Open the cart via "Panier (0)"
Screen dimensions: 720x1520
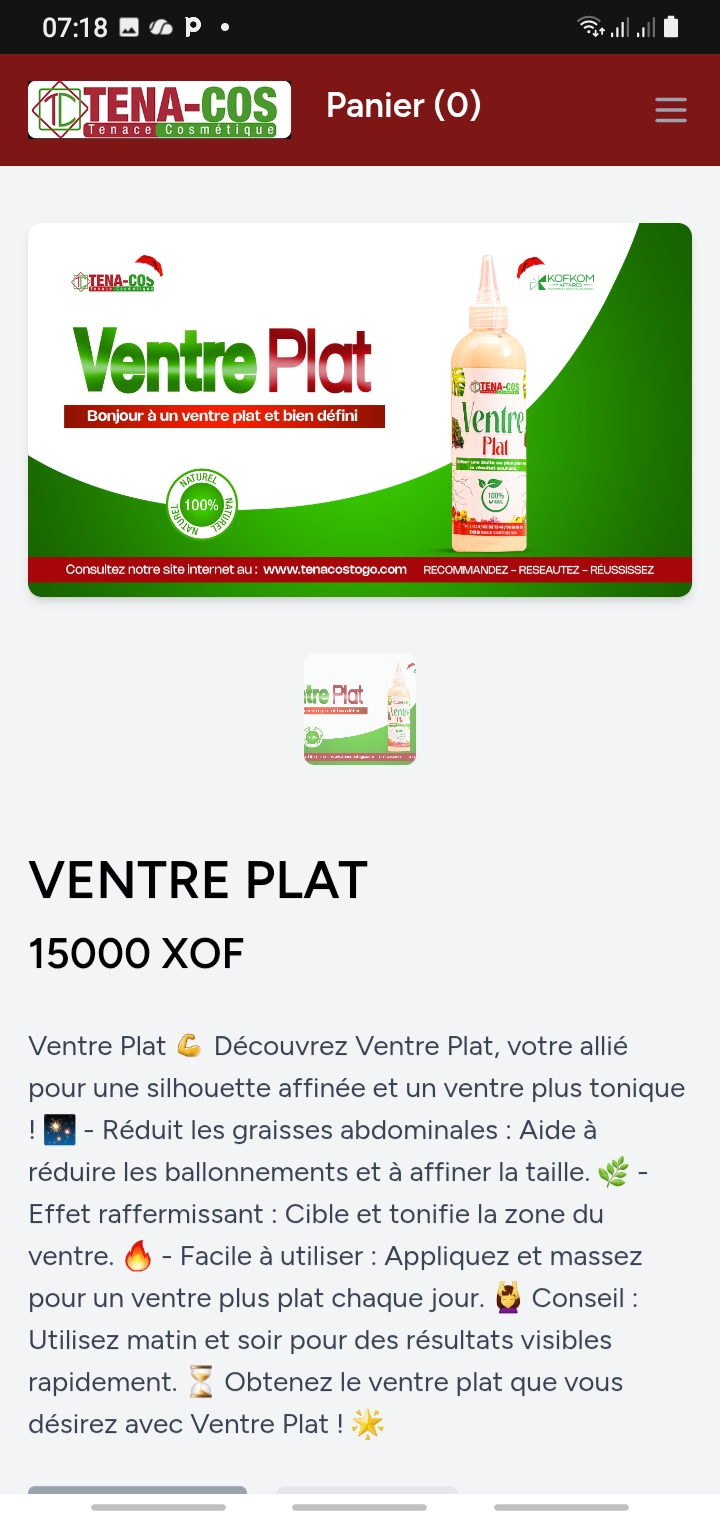click(402, 105)
